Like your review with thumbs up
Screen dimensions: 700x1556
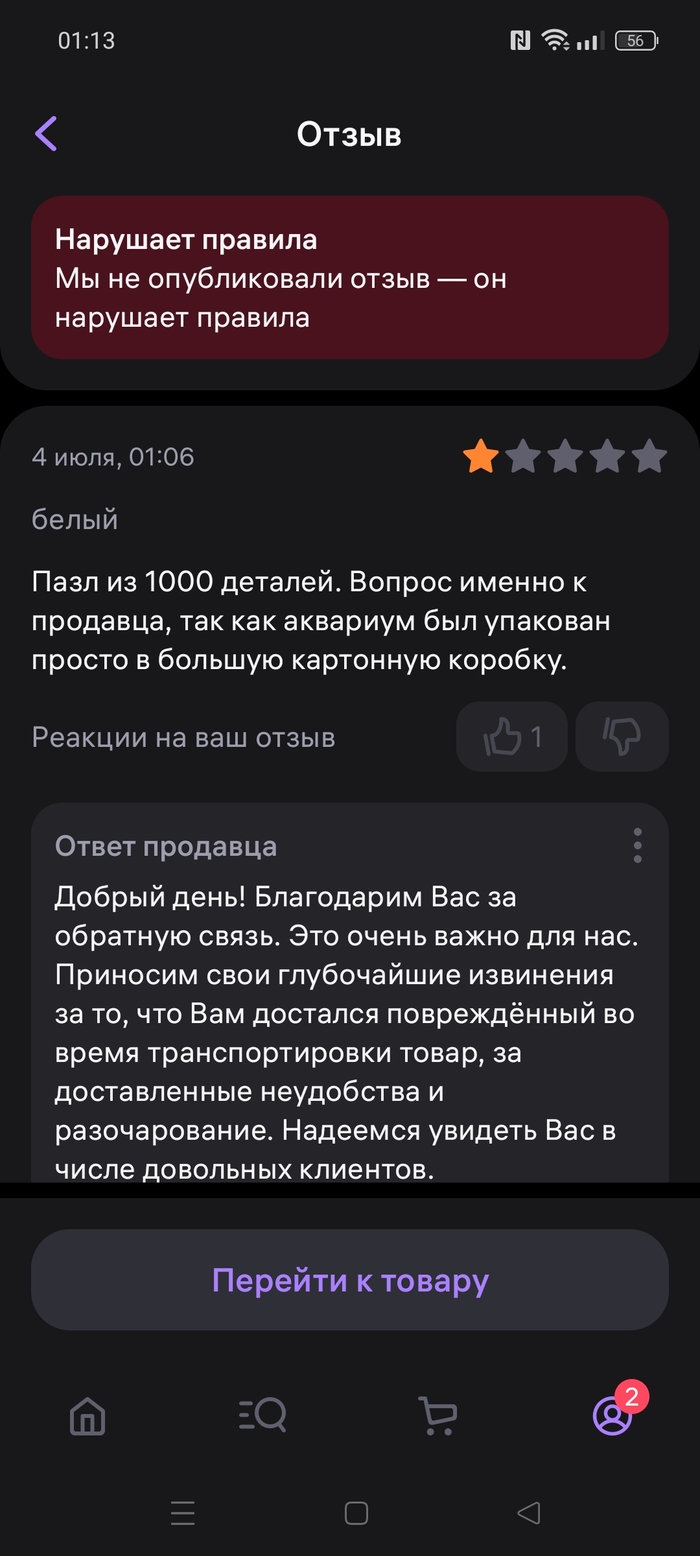pos(511,737)
